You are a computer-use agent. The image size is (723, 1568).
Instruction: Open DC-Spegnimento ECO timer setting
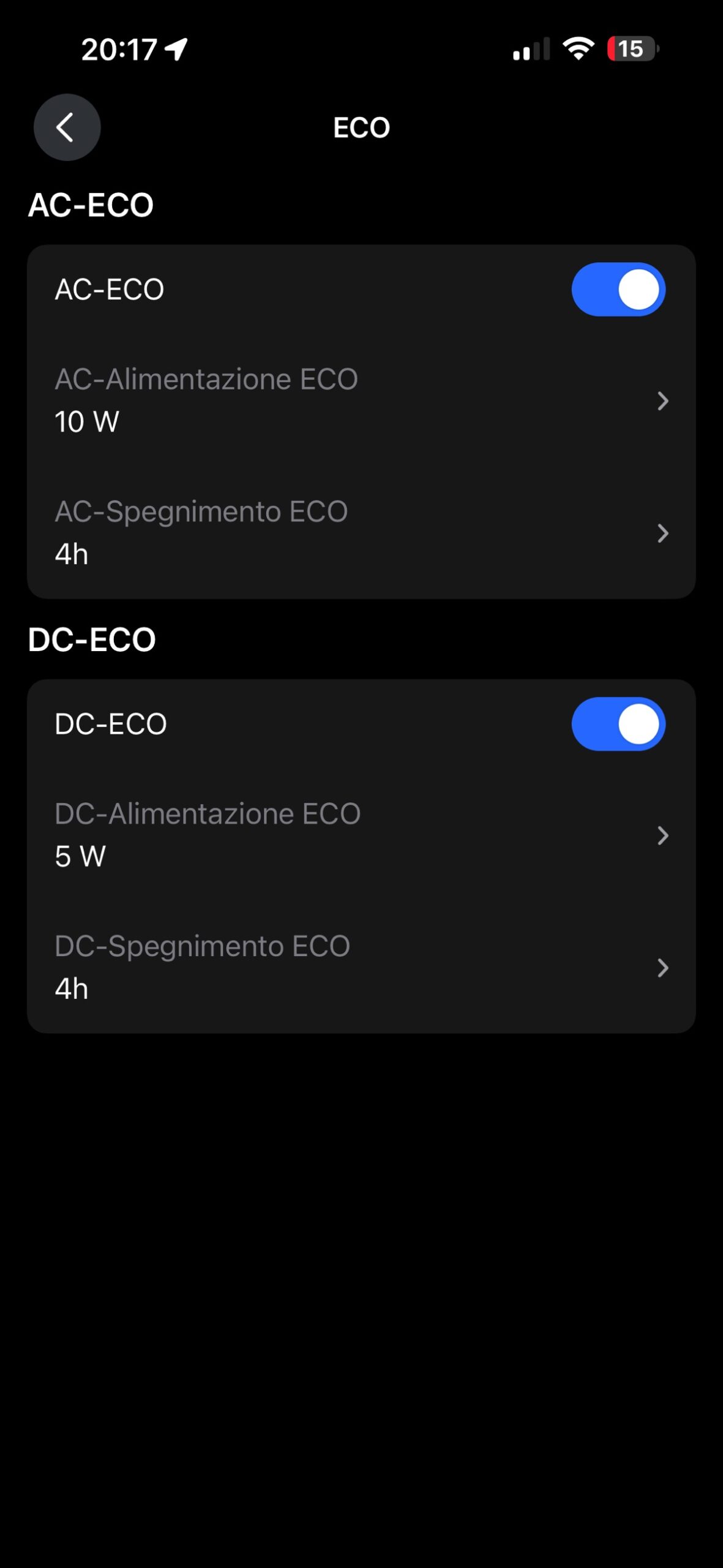coord(361,967)
